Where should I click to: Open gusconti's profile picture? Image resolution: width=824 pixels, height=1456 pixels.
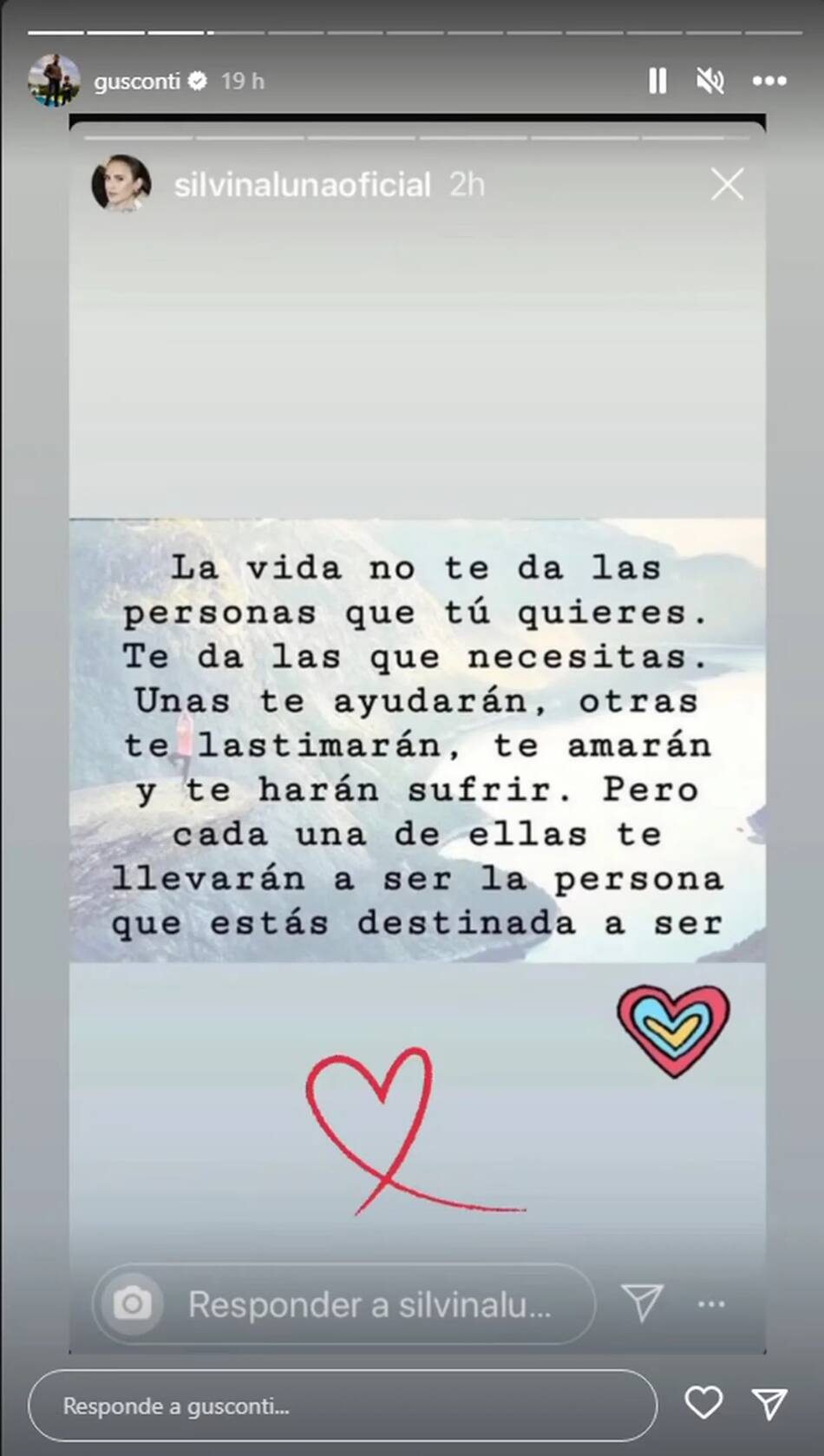[52, 81]
